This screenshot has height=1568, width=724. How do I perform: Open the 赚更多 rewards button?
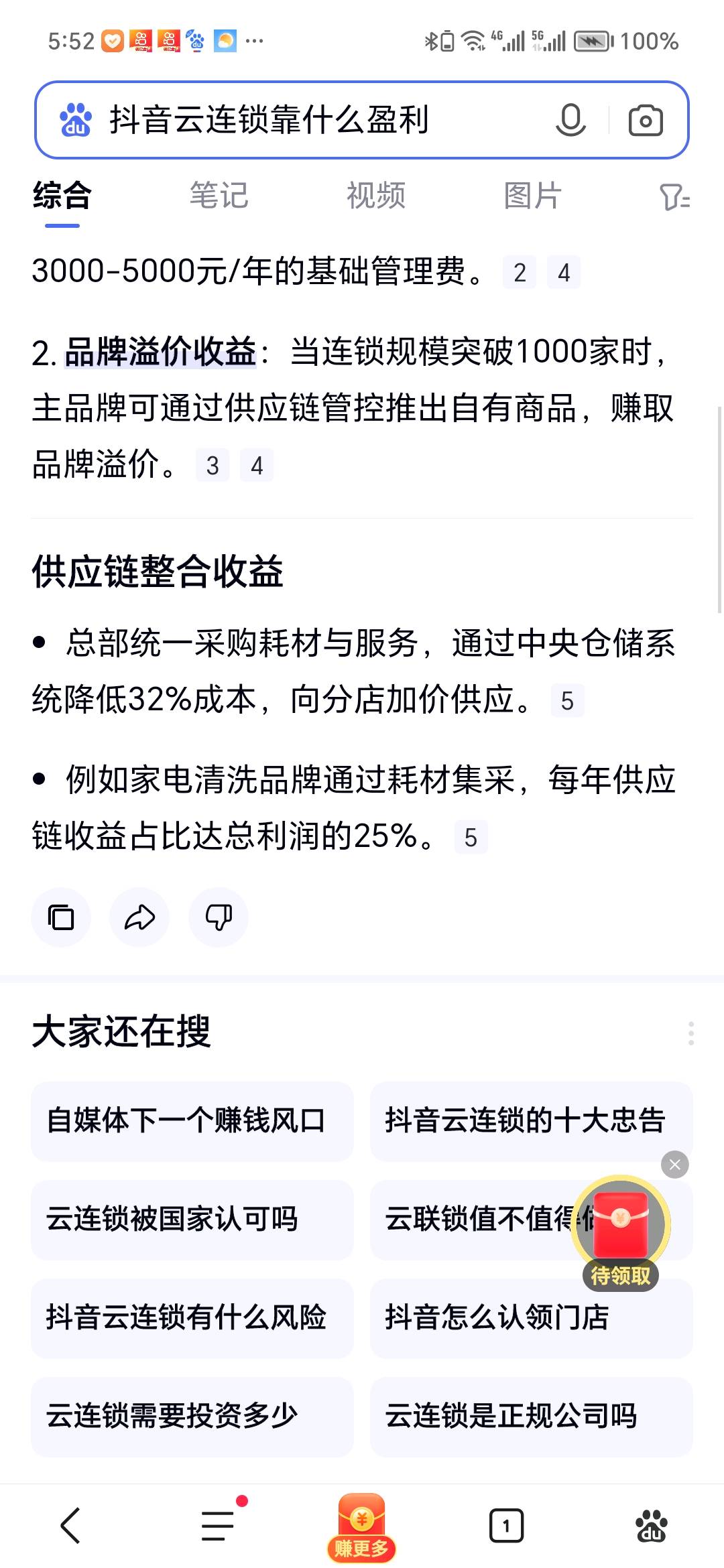coord(361,1527)
